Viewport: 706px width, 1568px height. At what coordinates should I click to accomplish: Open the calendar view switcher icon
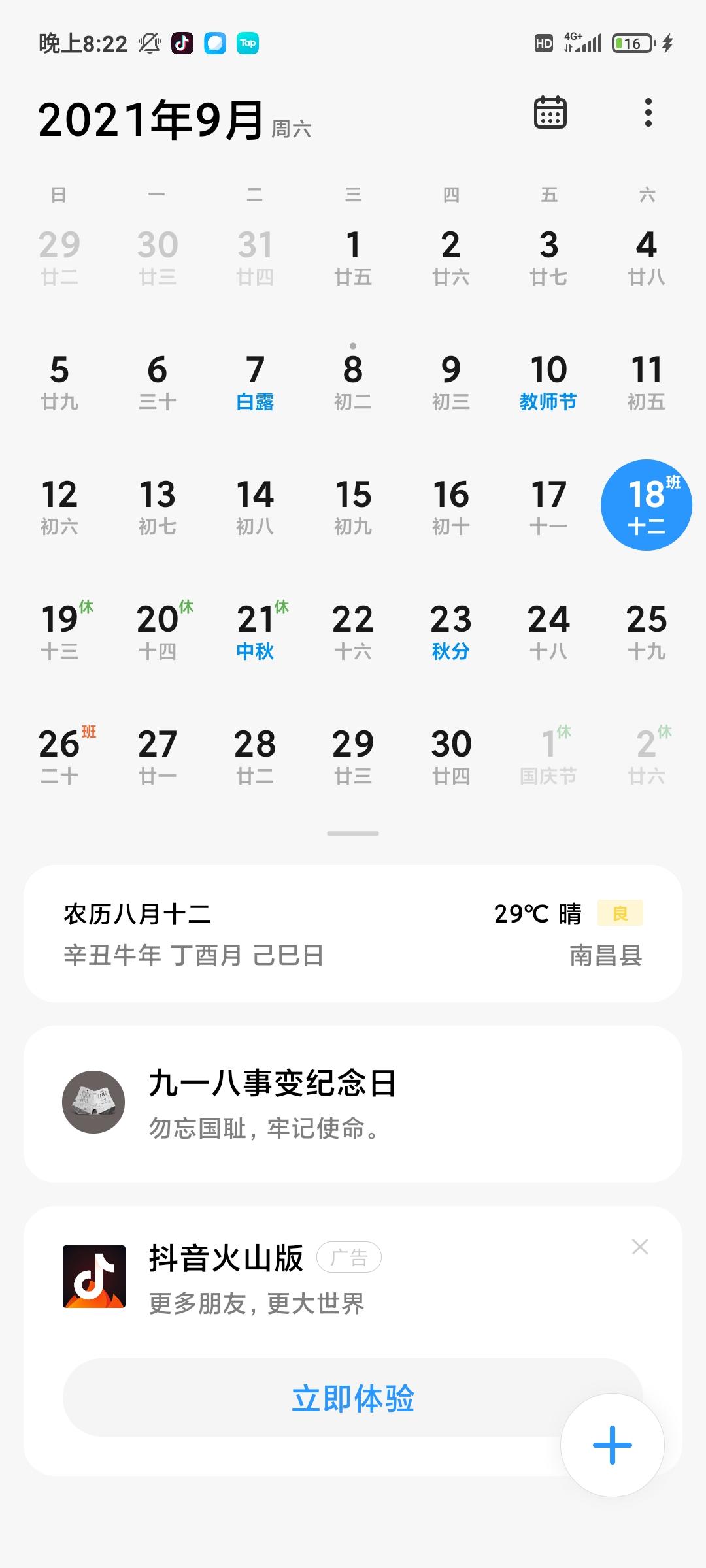tap(550, 112)
